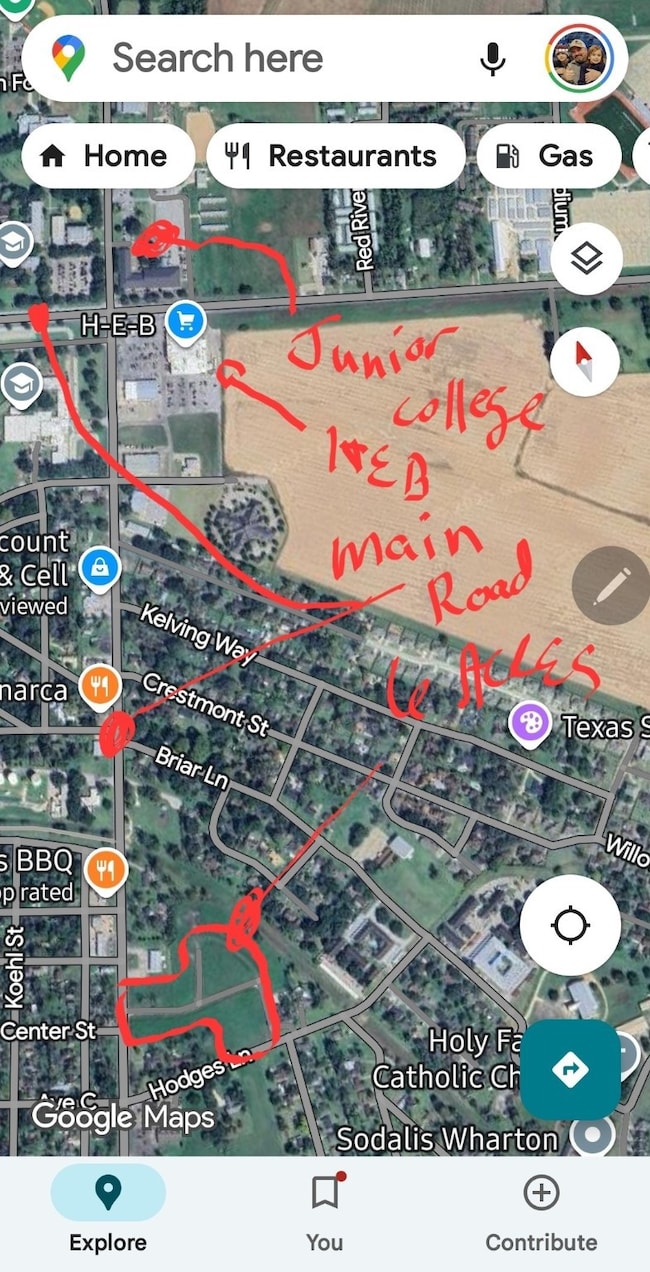Switch to the Explore tab
The width and height of the screenshot is (650, 1272).
click(108, 1212)
